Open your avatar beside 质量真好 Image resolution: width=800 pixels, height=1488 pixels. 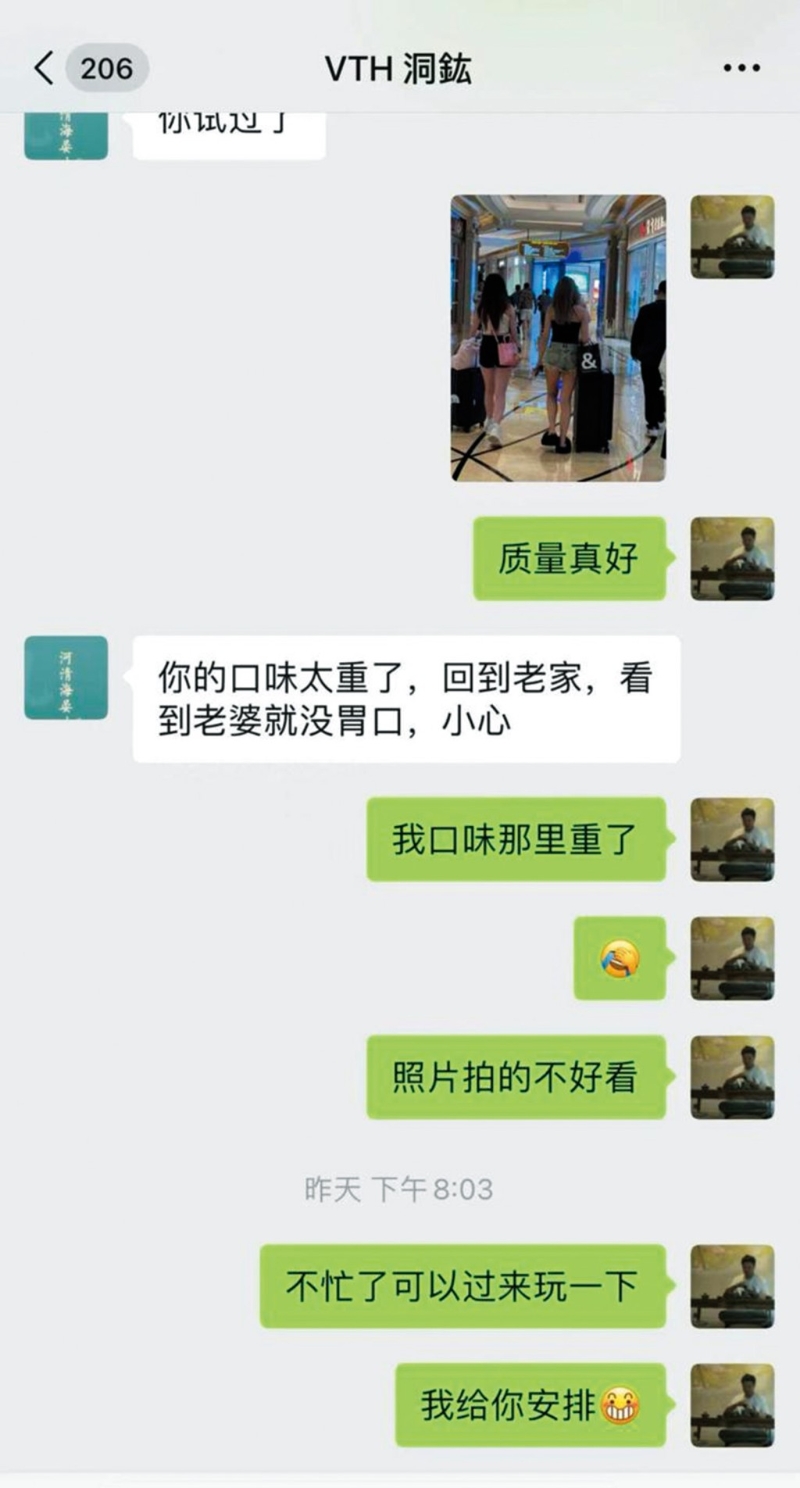(x=732, y=558)
